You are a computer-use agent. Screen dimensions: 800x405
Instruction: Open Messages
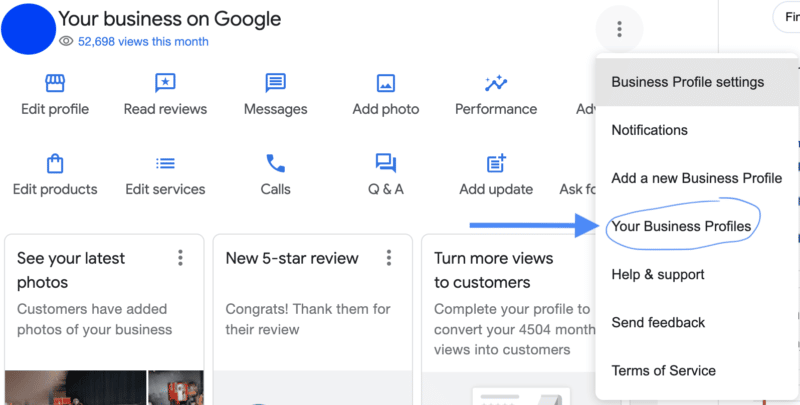[275, 95]
